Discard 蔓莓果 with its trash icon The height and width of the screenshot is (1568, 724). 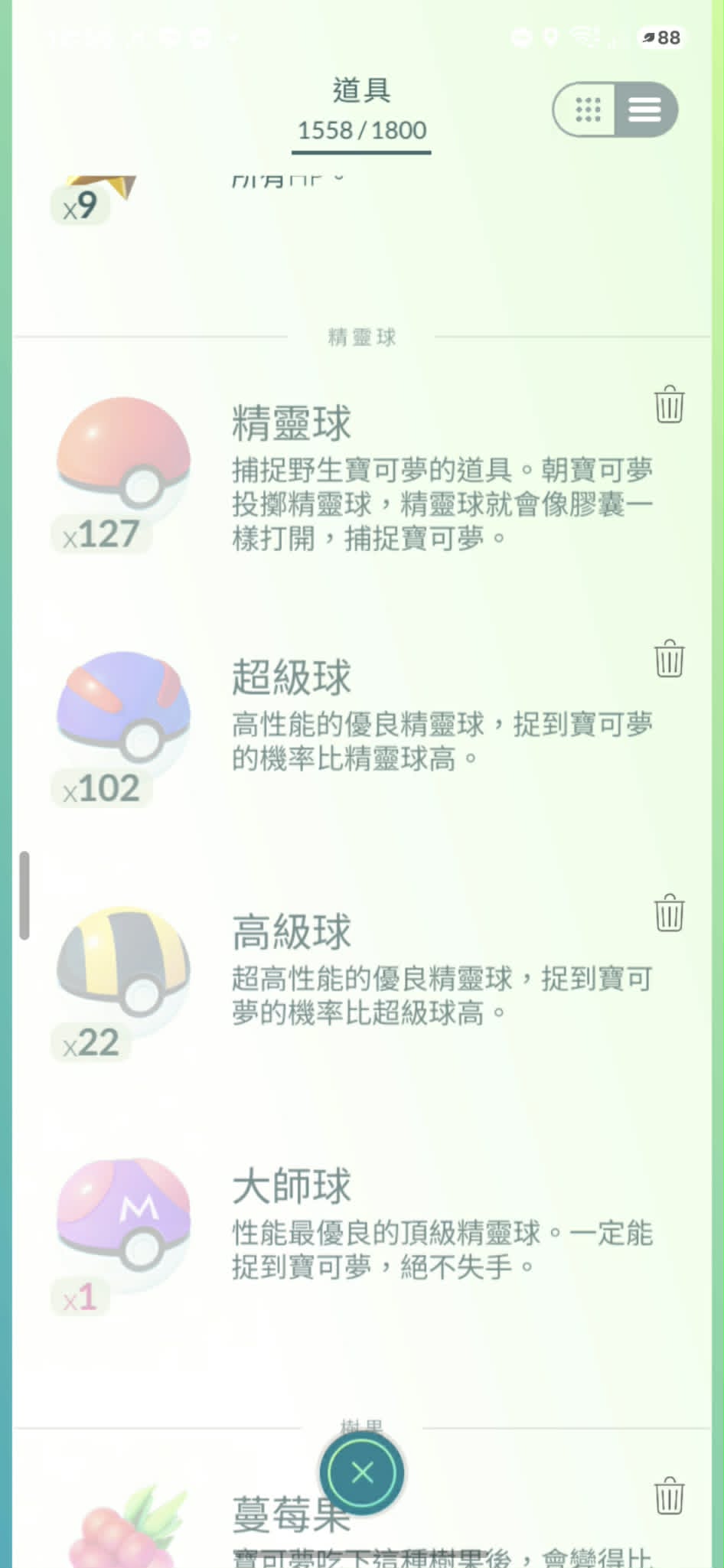coord(669,1496)
